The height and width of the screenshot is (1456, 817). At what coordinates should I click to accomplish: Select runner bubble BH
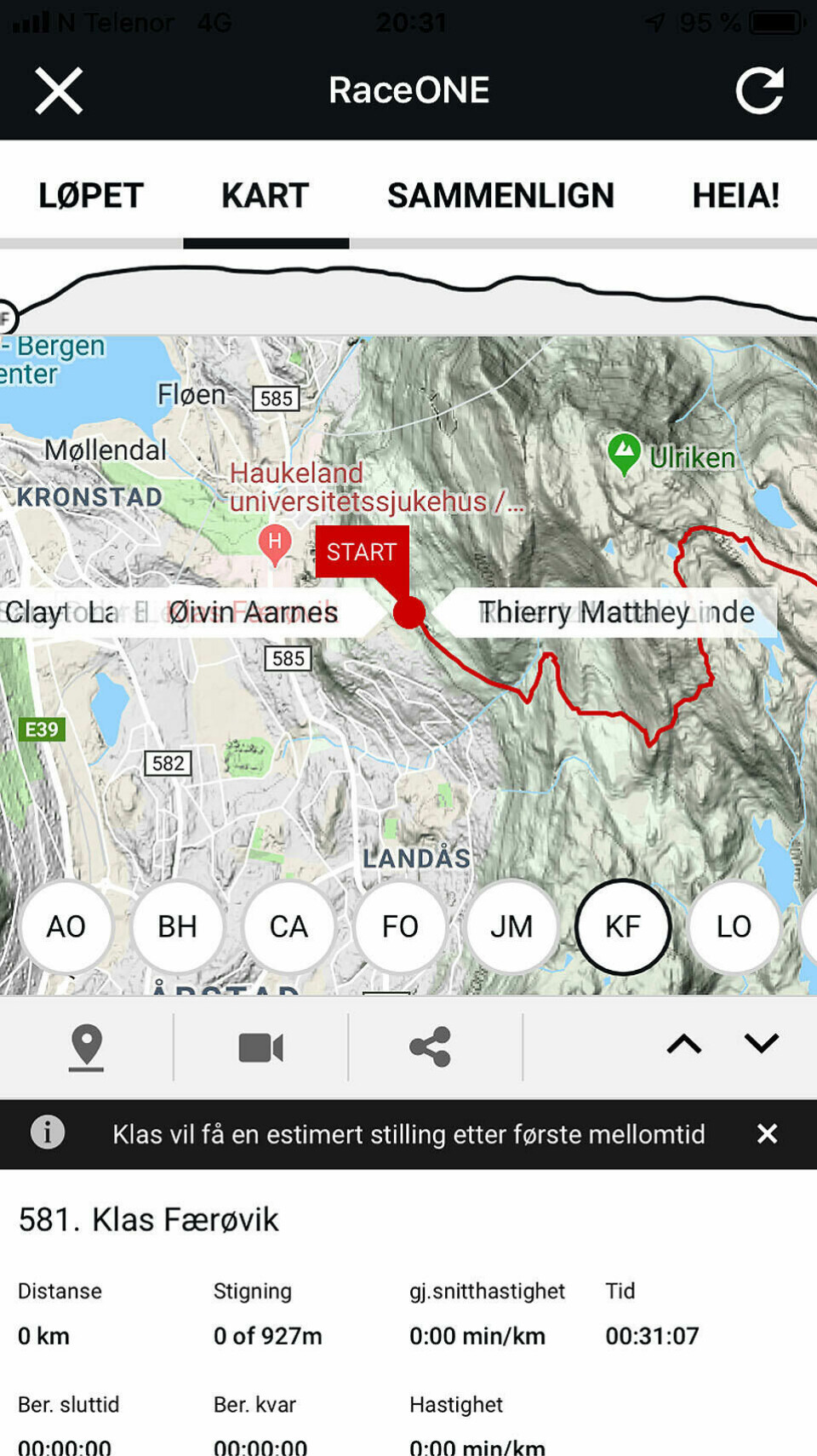coord(178,926)
